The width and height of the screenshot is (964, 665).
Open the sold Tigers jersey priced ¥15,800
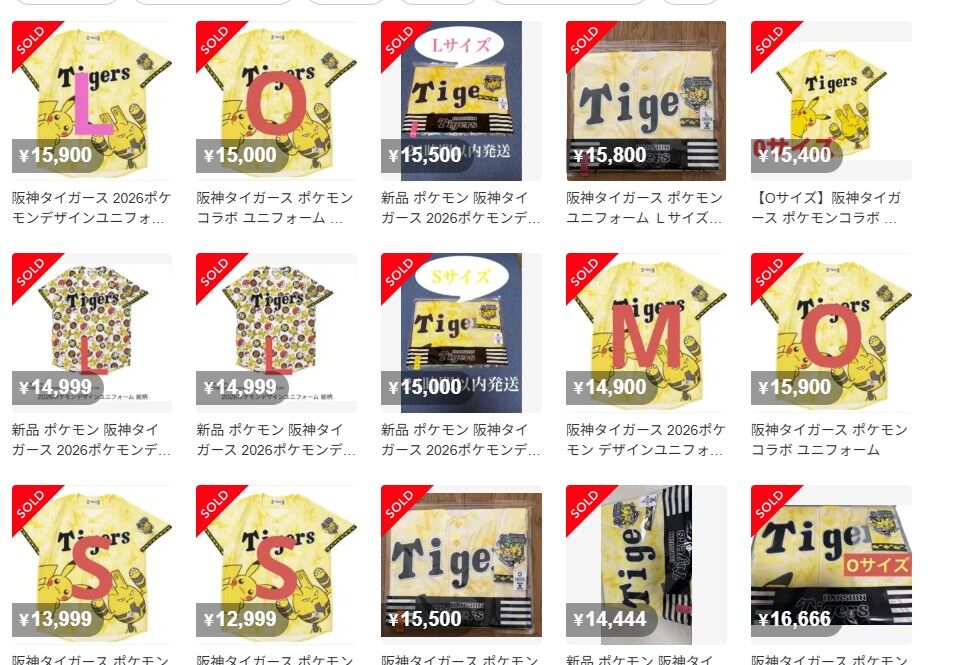(x=646, y=101)
